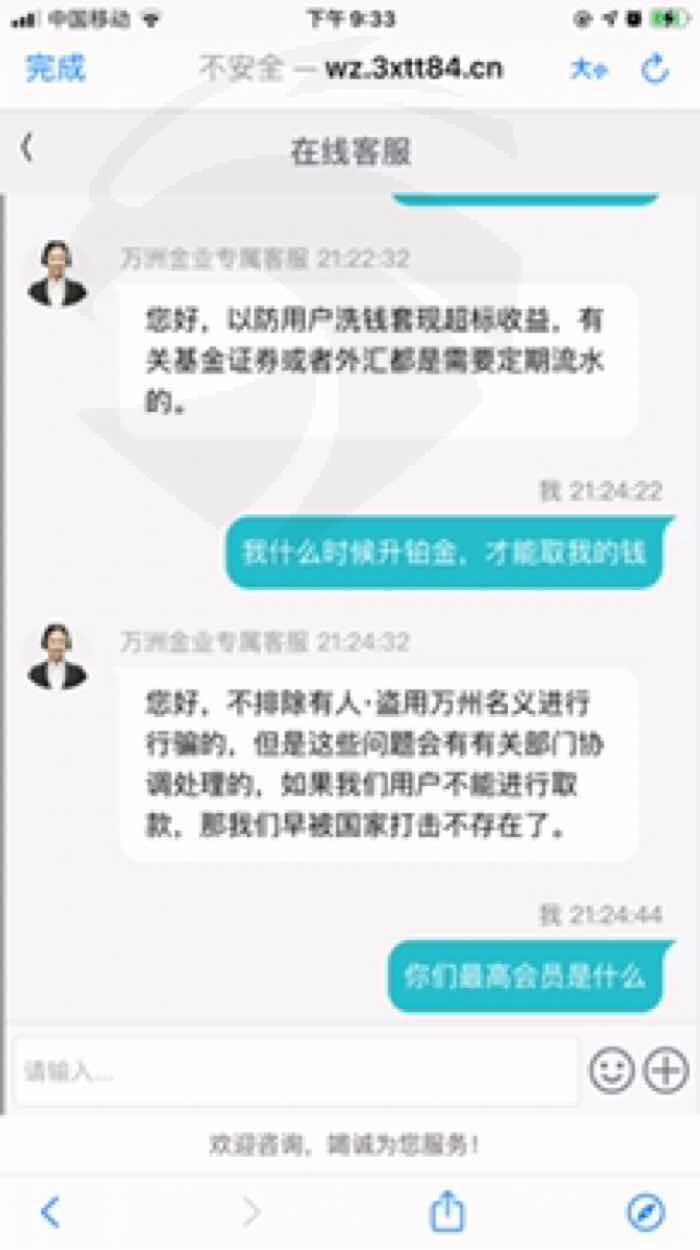
Task: Reload the page with the refresh icon
Action: tap(655, 68)
